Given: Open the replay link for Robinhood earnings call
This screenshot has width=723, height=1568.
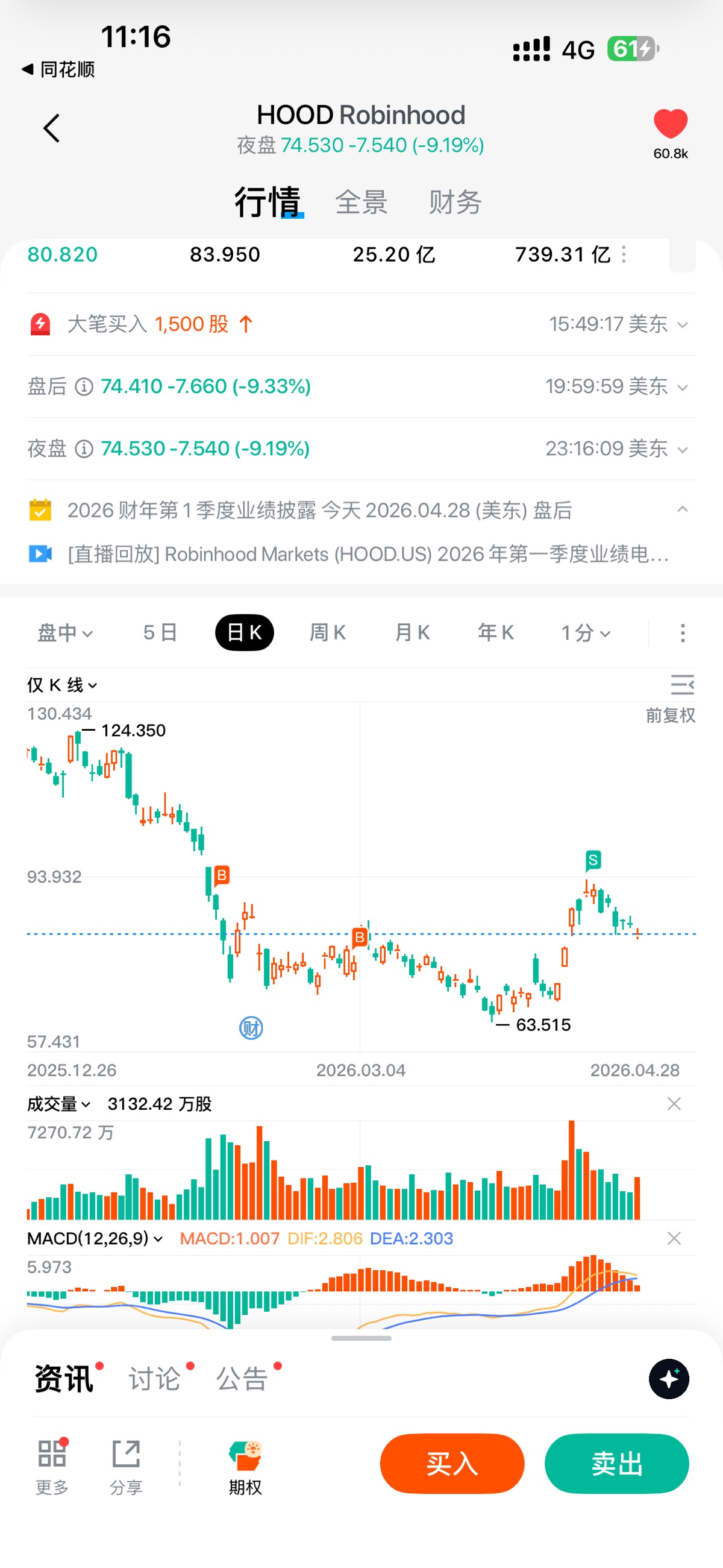Looking at the screenshot, I should (x=368, y=555).
